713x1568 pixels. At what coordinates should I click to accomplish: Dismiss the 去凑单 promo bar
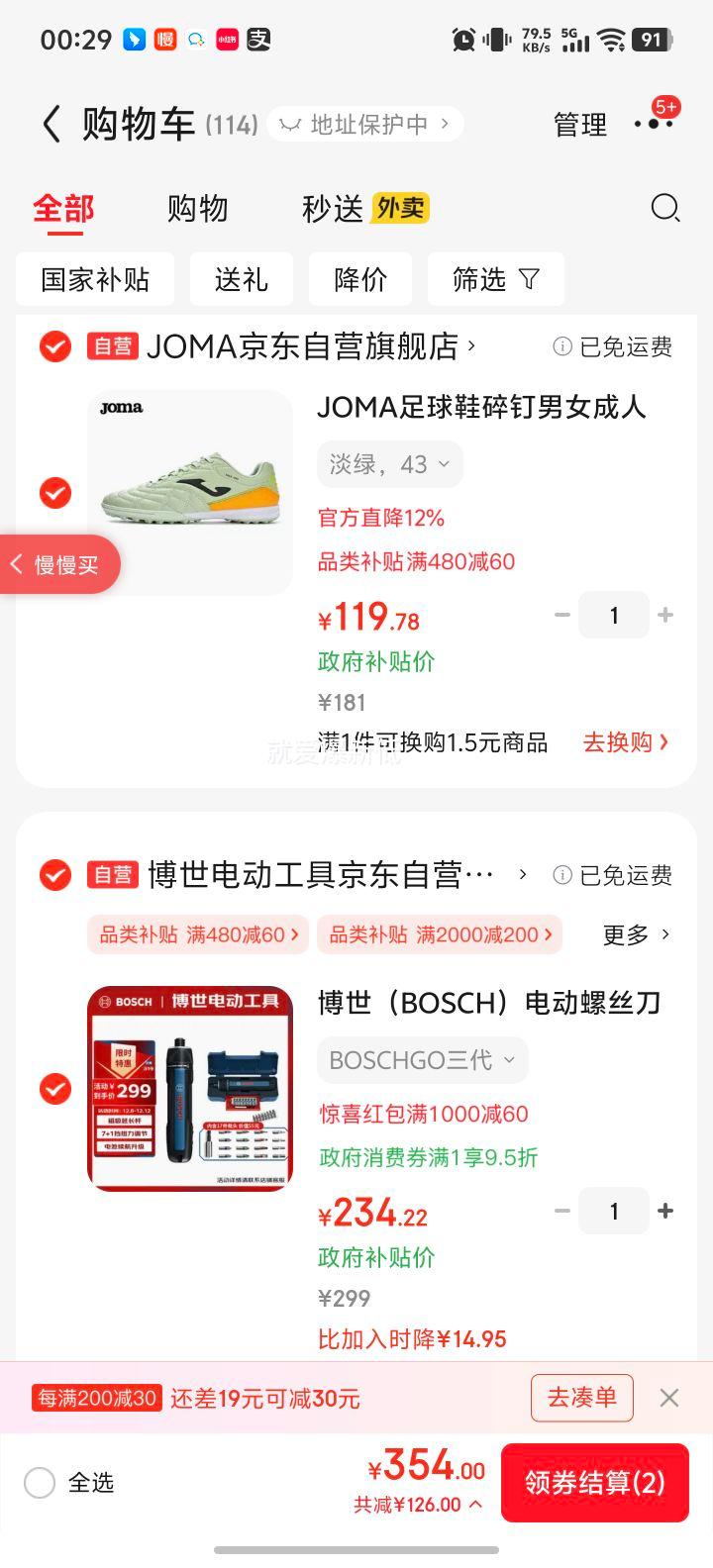pyautogui.click(x=669, y=1398)
